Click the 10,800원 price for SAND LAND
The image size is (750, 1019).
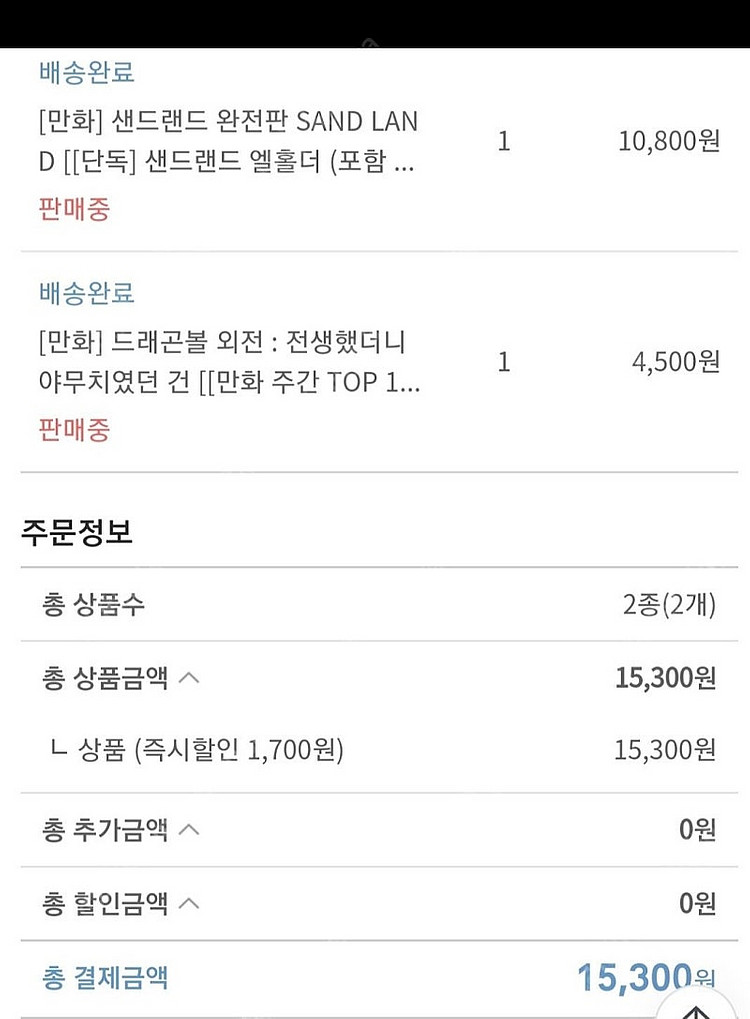point(670,141)
